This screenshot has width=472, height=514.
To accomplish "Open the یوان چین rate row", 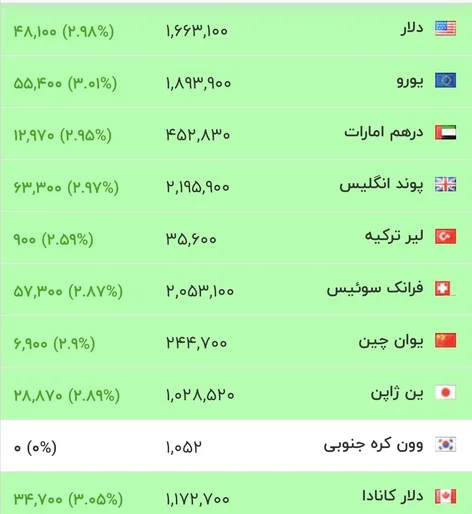I will (x=236, y=341).
